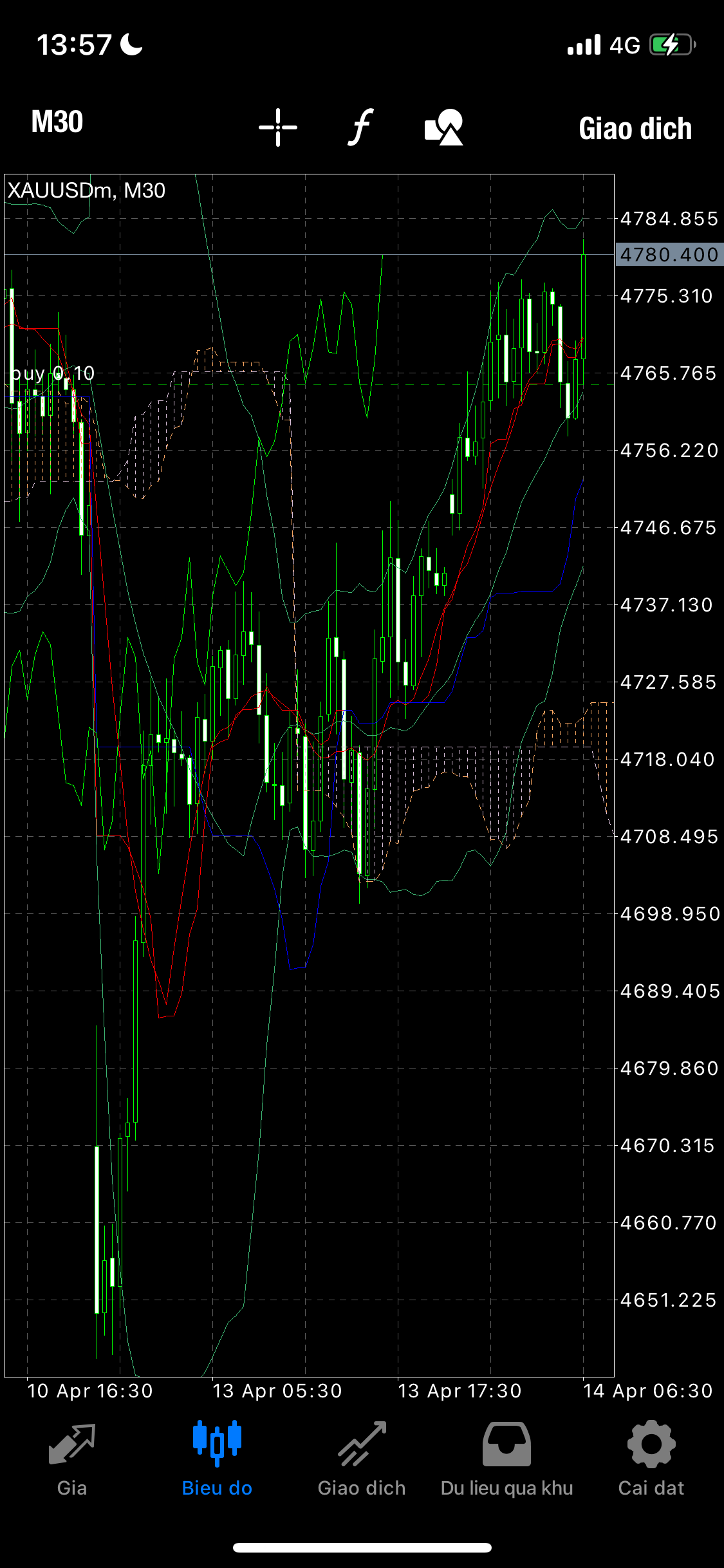Image resolution: width=724 pixels, height=1568 pixels.
Task: Open Cai dat settings tab
Action: pyautogui.click(x=651, y=1459)
